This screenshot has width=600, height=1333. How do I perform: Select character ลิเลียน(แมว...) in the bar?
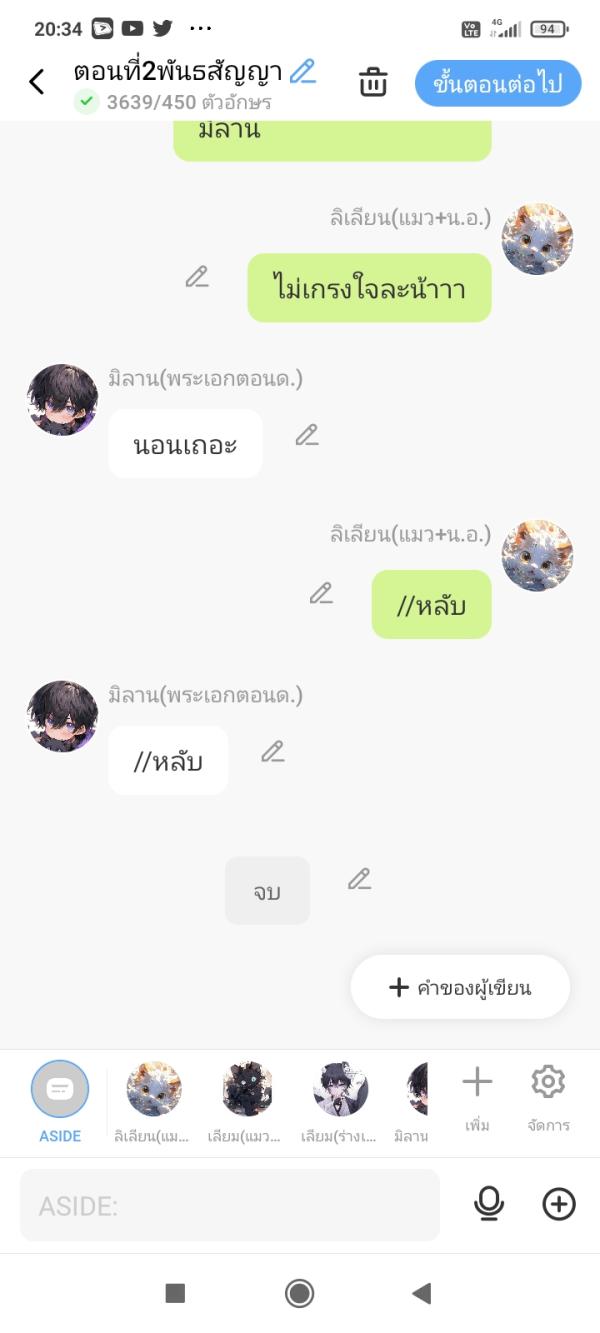[x=154, y=1100]
